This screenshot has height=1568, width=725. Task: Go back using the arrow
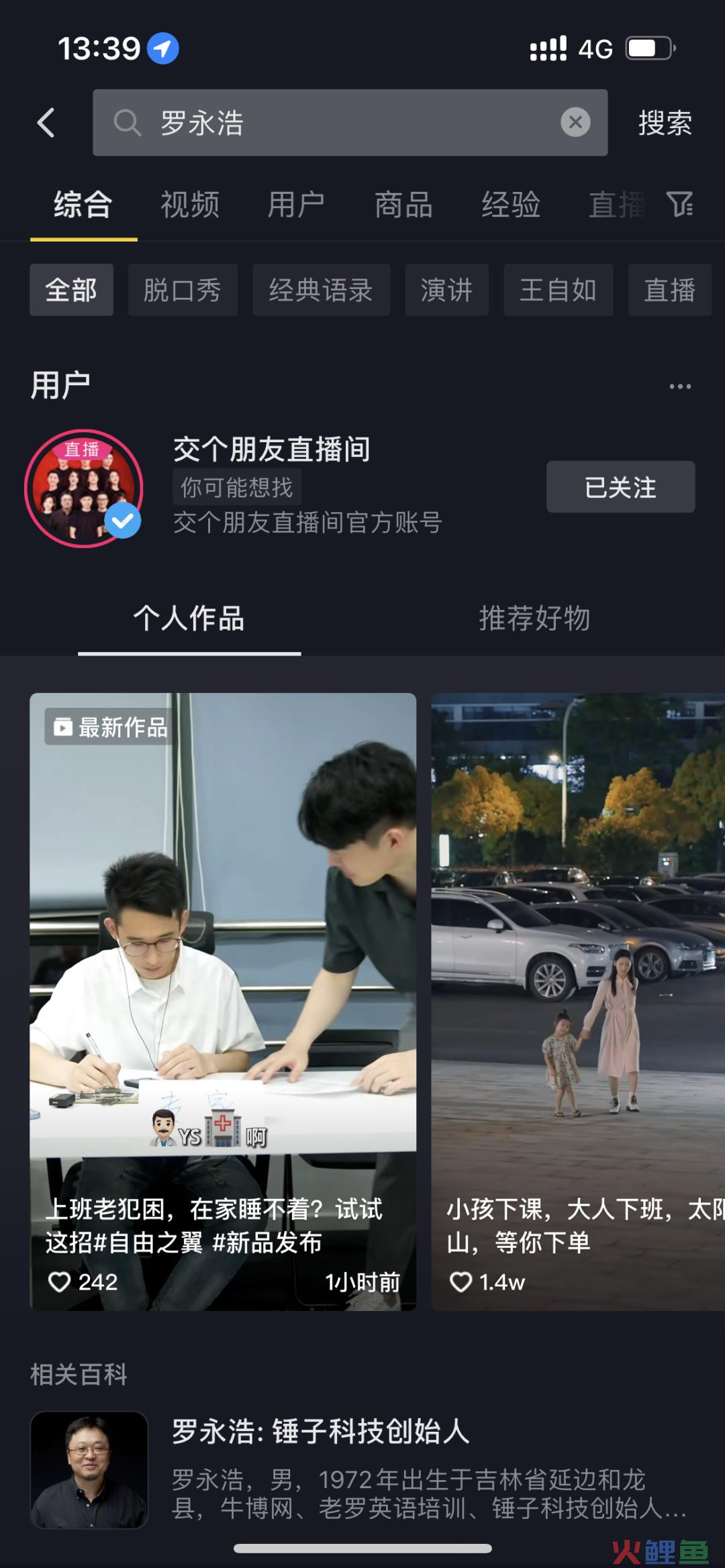click(x=46, y=123)
